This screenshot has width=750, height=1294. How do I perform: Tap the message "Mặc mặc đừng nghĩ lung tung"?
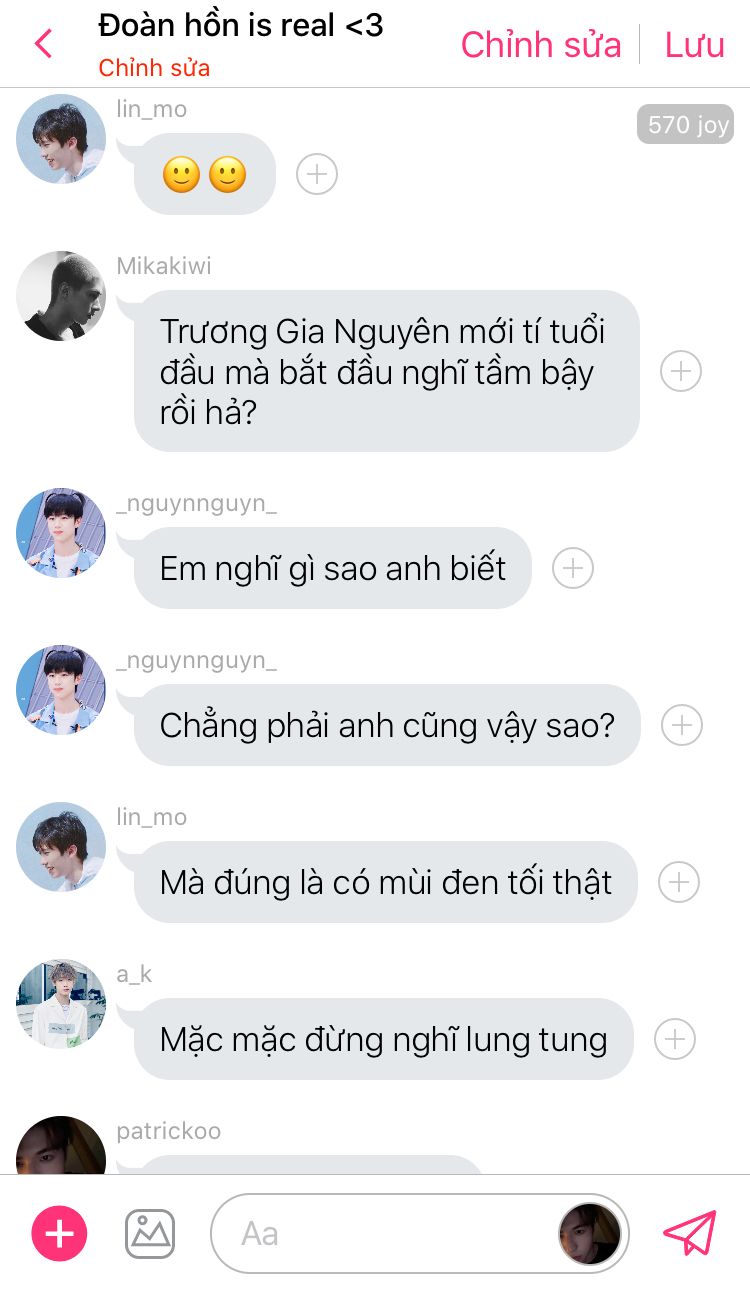coord(384,1039)
